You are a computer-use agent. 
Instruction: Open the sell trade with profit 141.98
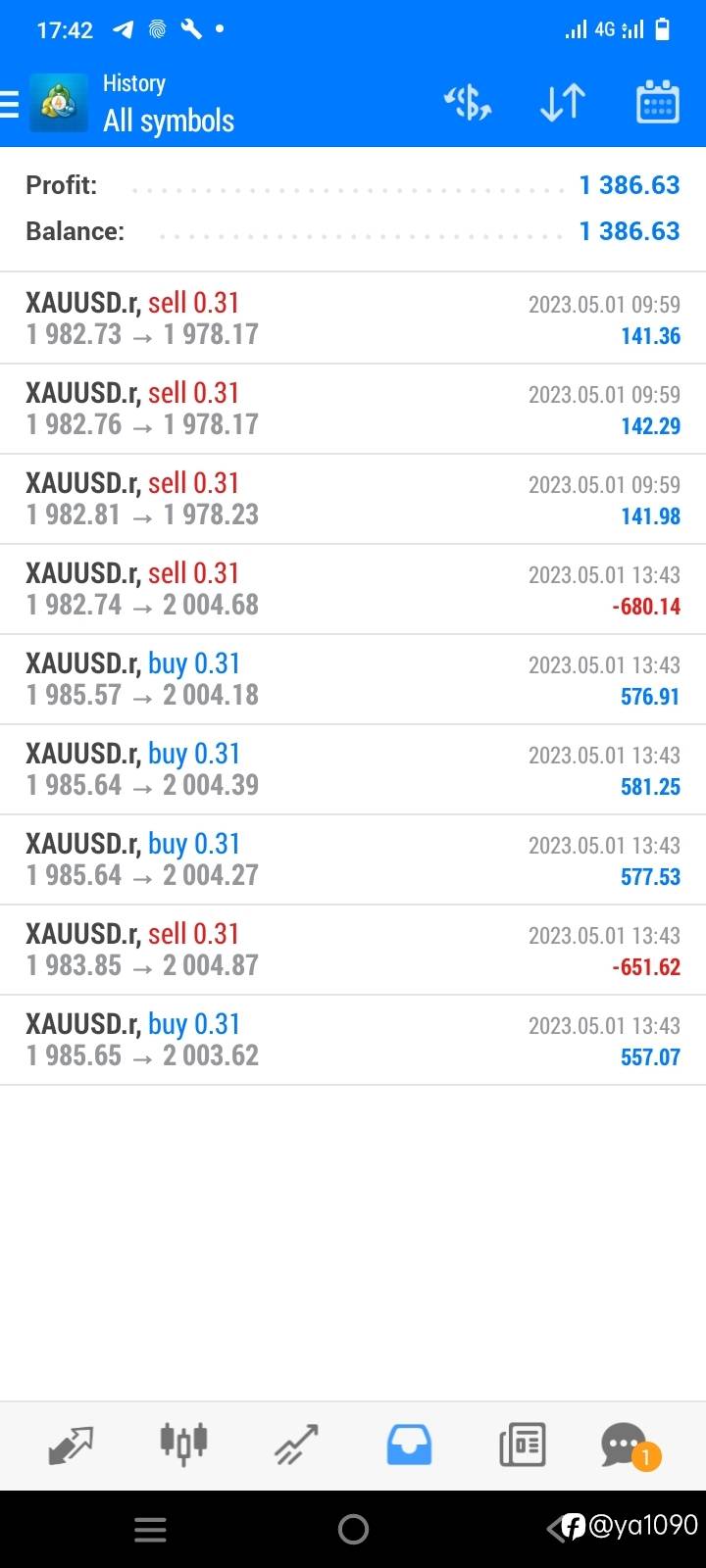point(353,499)
